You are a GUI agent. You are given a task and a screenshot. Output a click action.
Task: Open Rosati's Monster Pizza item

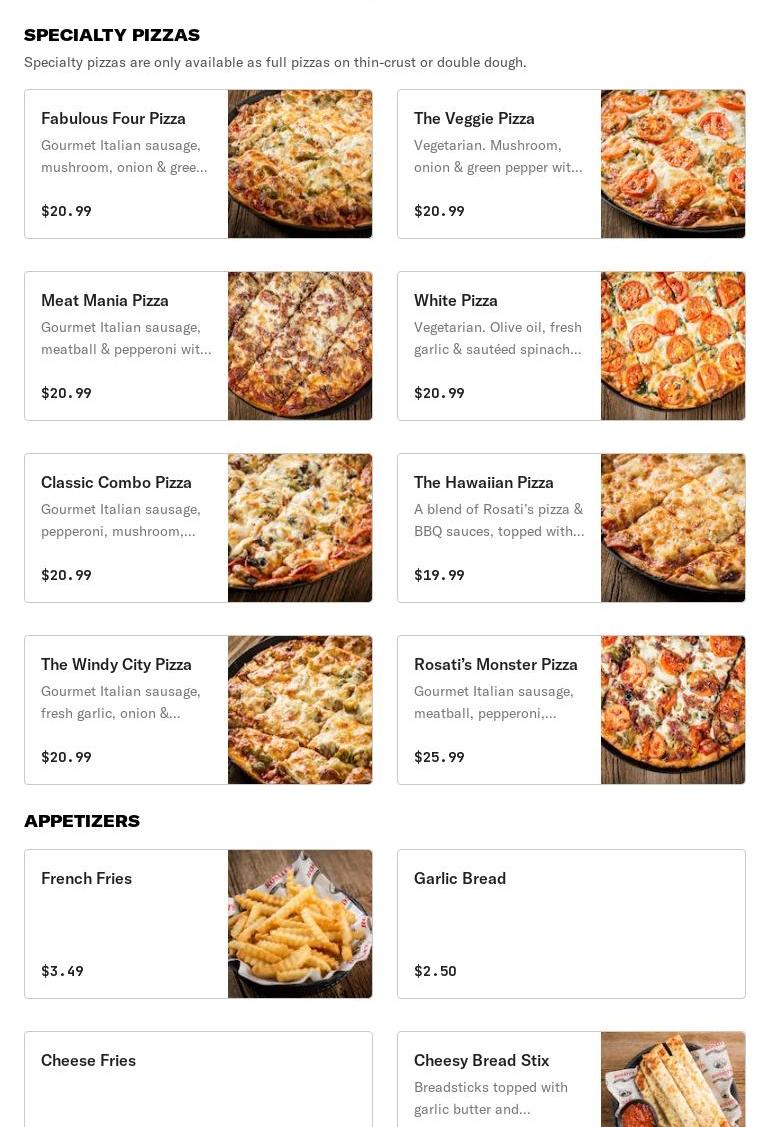[x=571, y=710]
